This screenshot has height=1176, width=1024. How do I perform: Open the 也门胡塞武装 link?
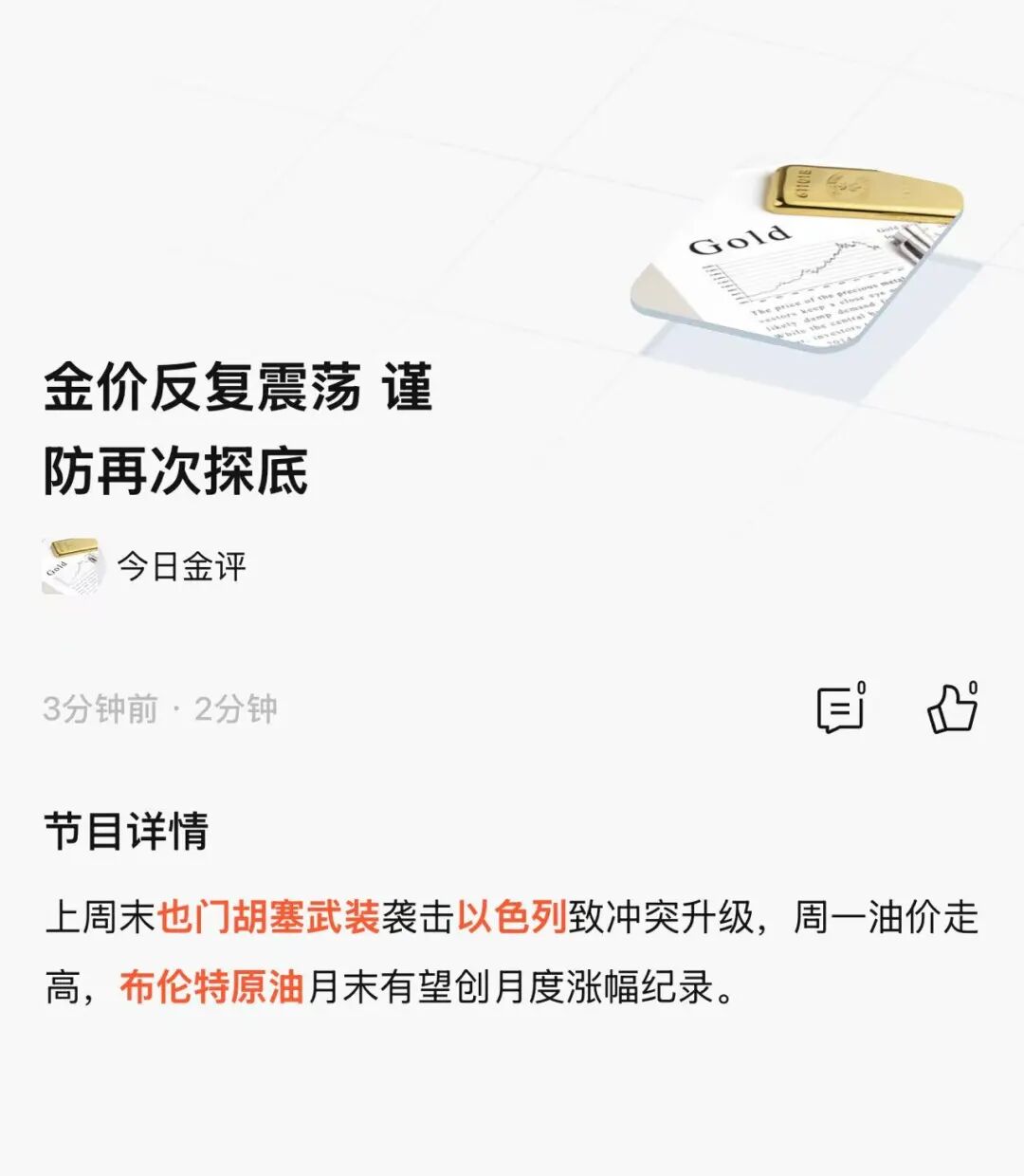(x=268, y=918)
